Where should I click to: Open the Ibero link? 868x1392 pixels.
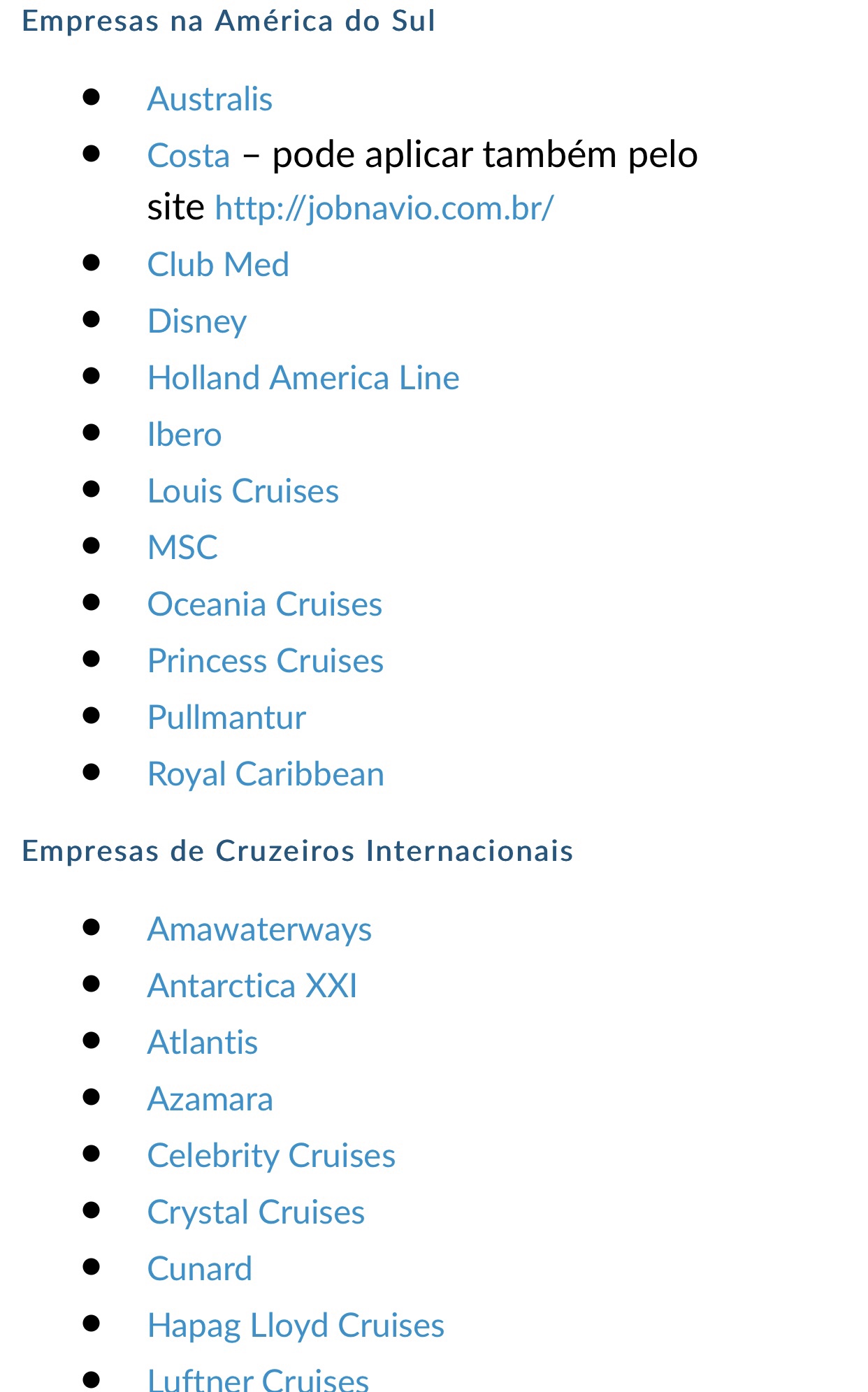(185, 435)
